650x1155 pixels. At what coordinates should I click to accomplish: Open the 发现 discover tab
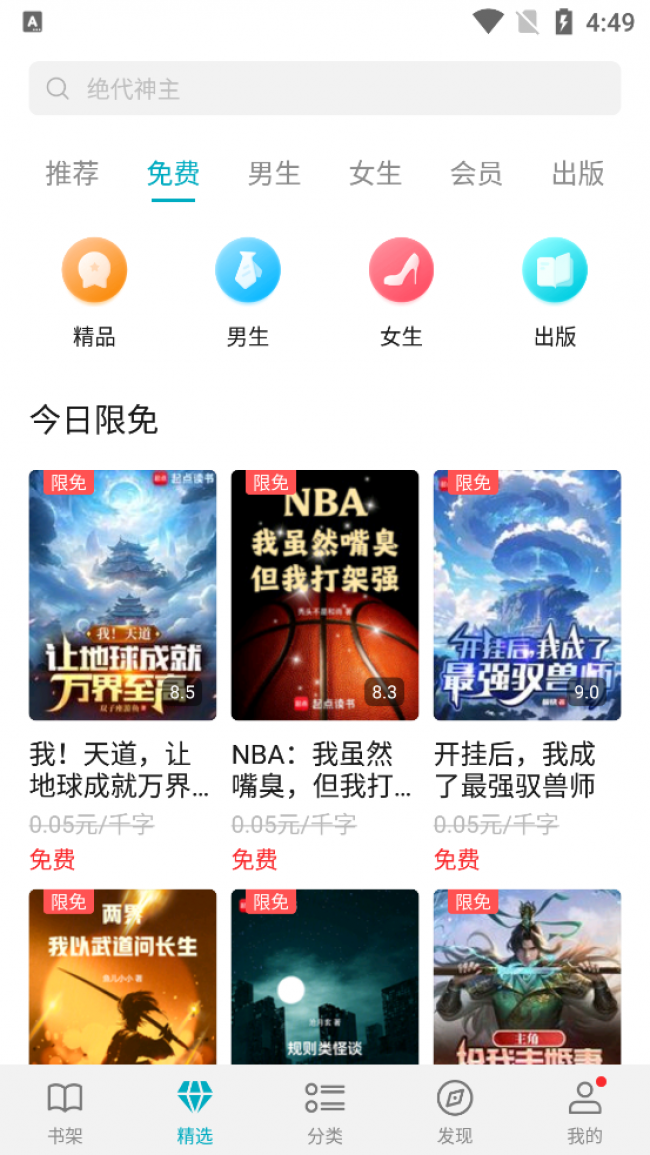[x=455, y=1111]
